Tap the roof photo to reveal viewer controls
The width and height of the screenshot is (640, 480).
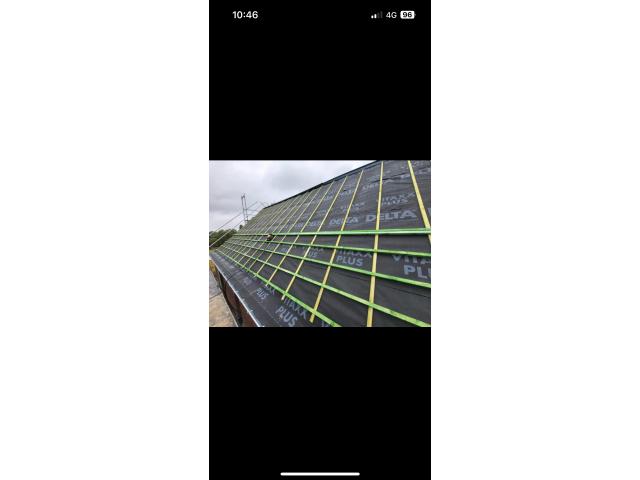point(320,244)
